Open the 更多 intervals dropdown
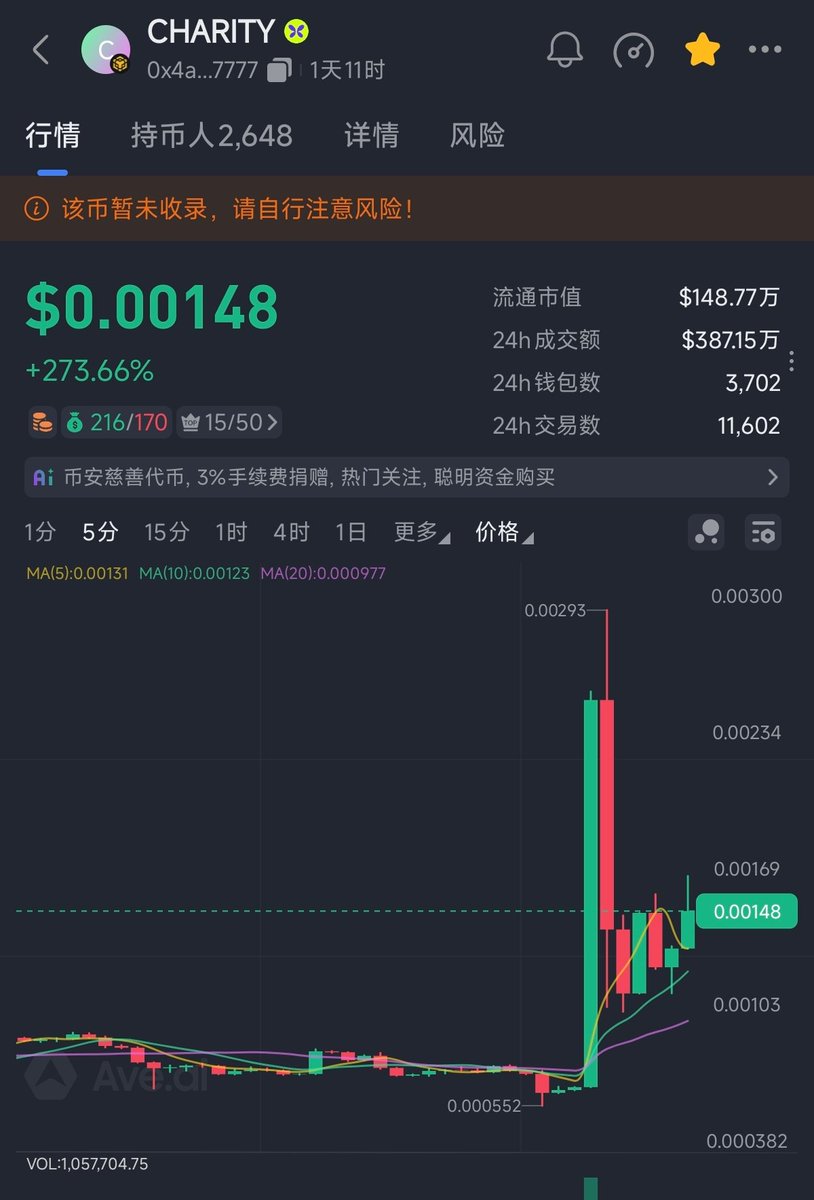 point(422,532)
